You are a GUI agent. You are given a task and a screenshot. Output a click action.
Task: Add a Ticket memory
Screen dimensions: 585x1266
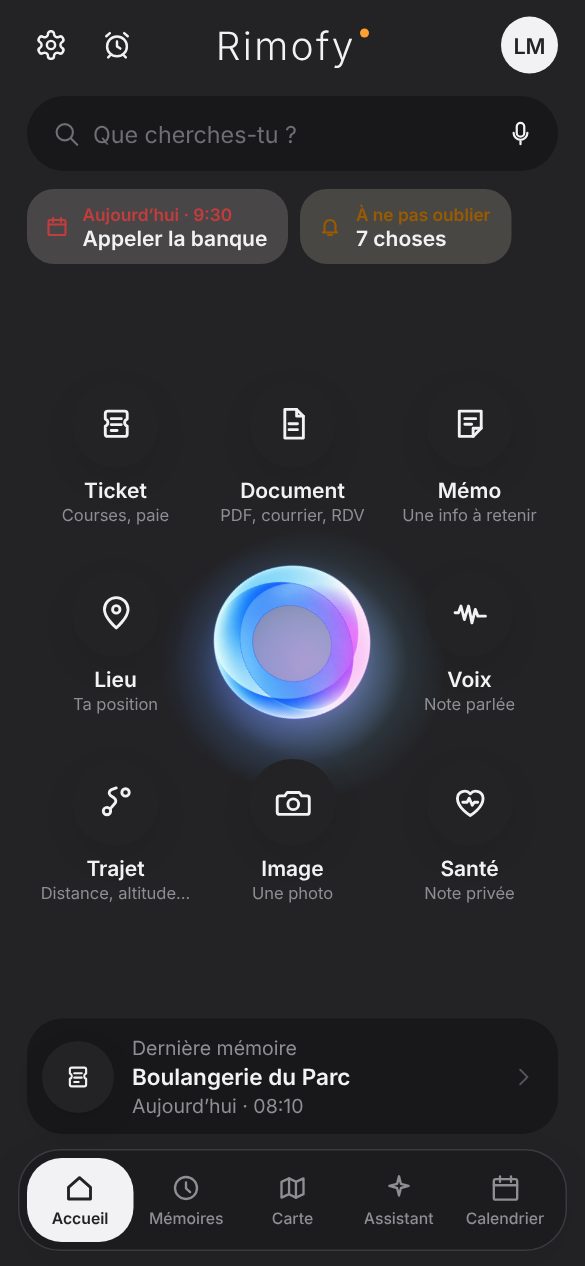point(116,455)
